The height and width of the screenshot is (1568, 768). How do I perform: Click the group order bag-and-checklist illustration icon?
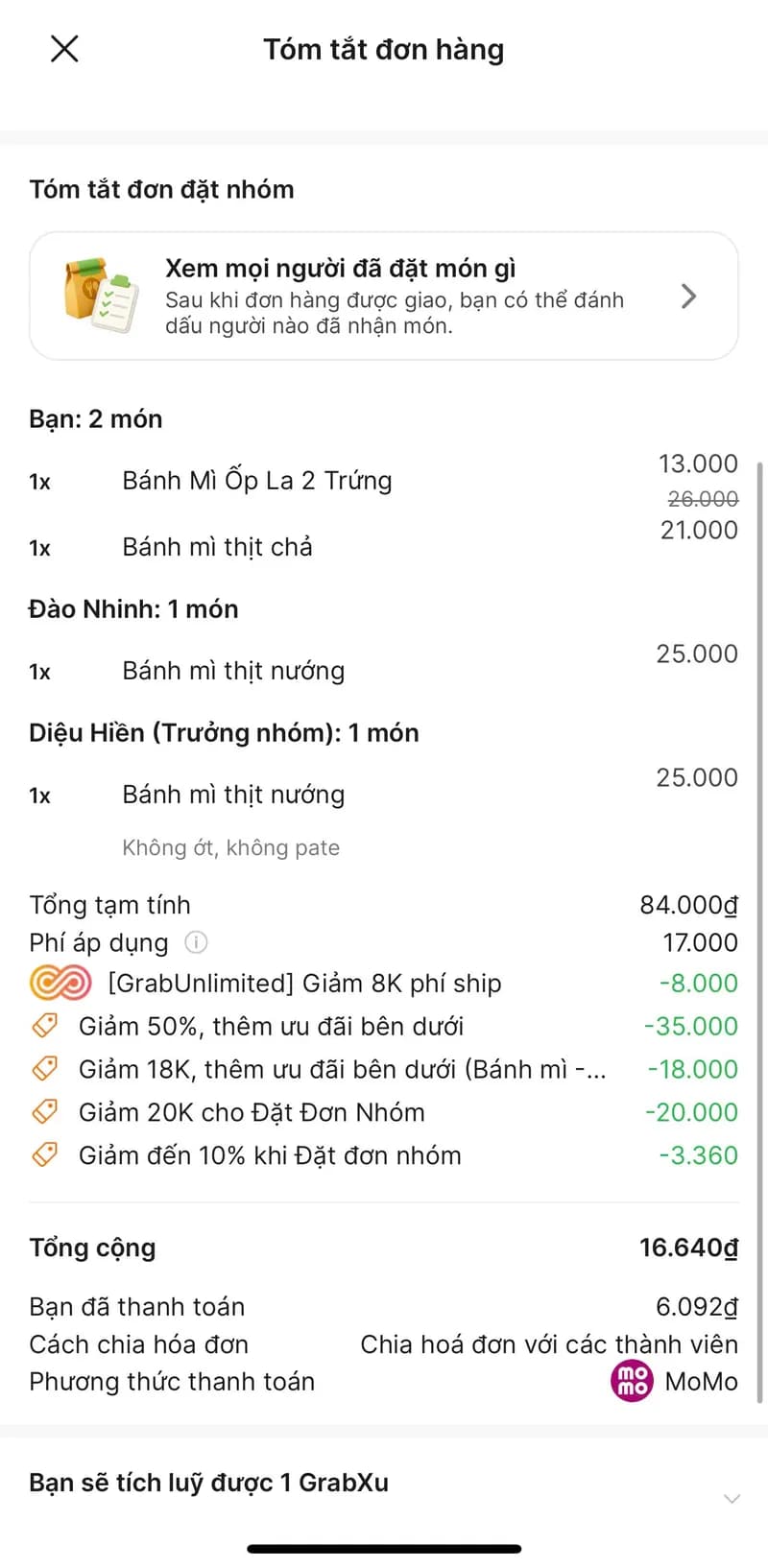(101, 296)
